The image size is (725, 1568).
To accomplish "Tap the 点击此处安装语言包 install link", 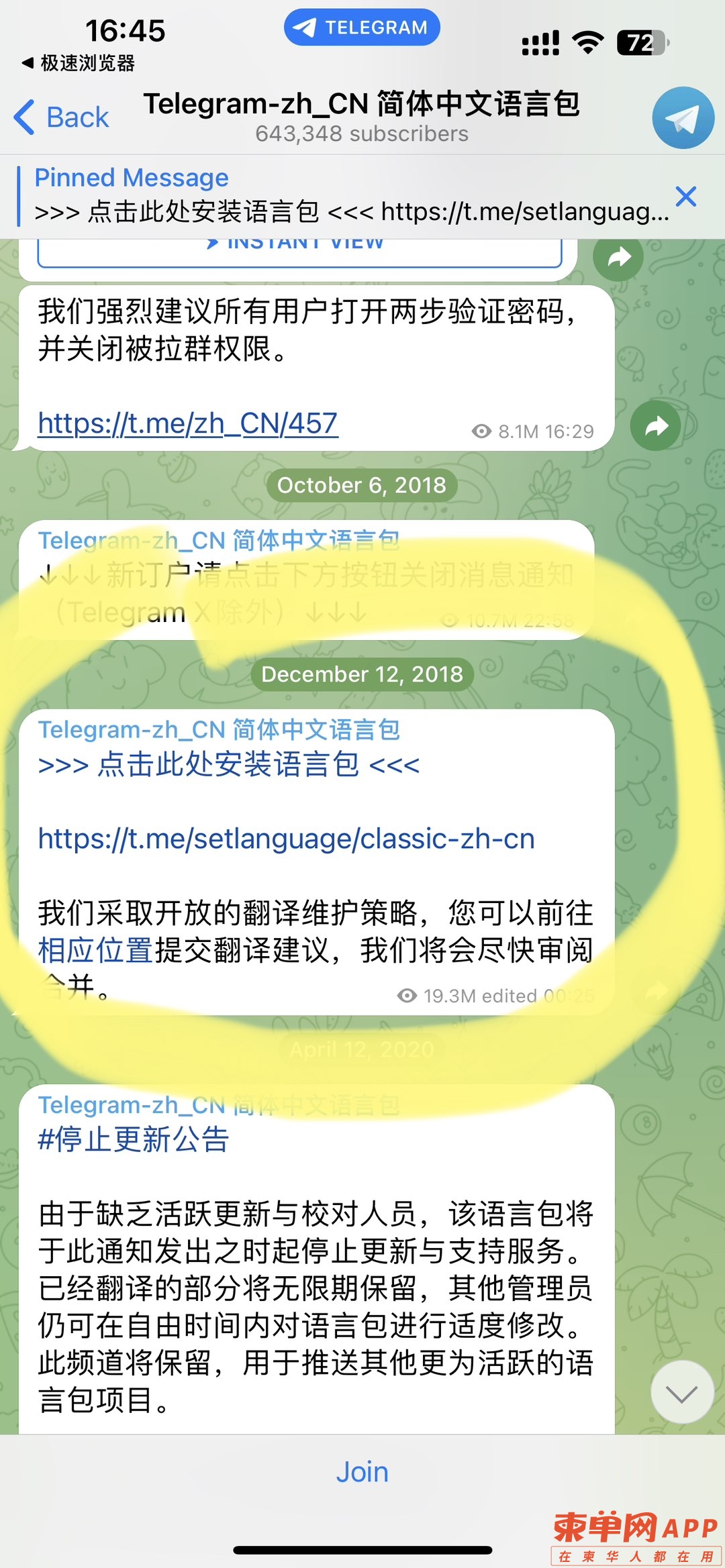I will point(228,765).
